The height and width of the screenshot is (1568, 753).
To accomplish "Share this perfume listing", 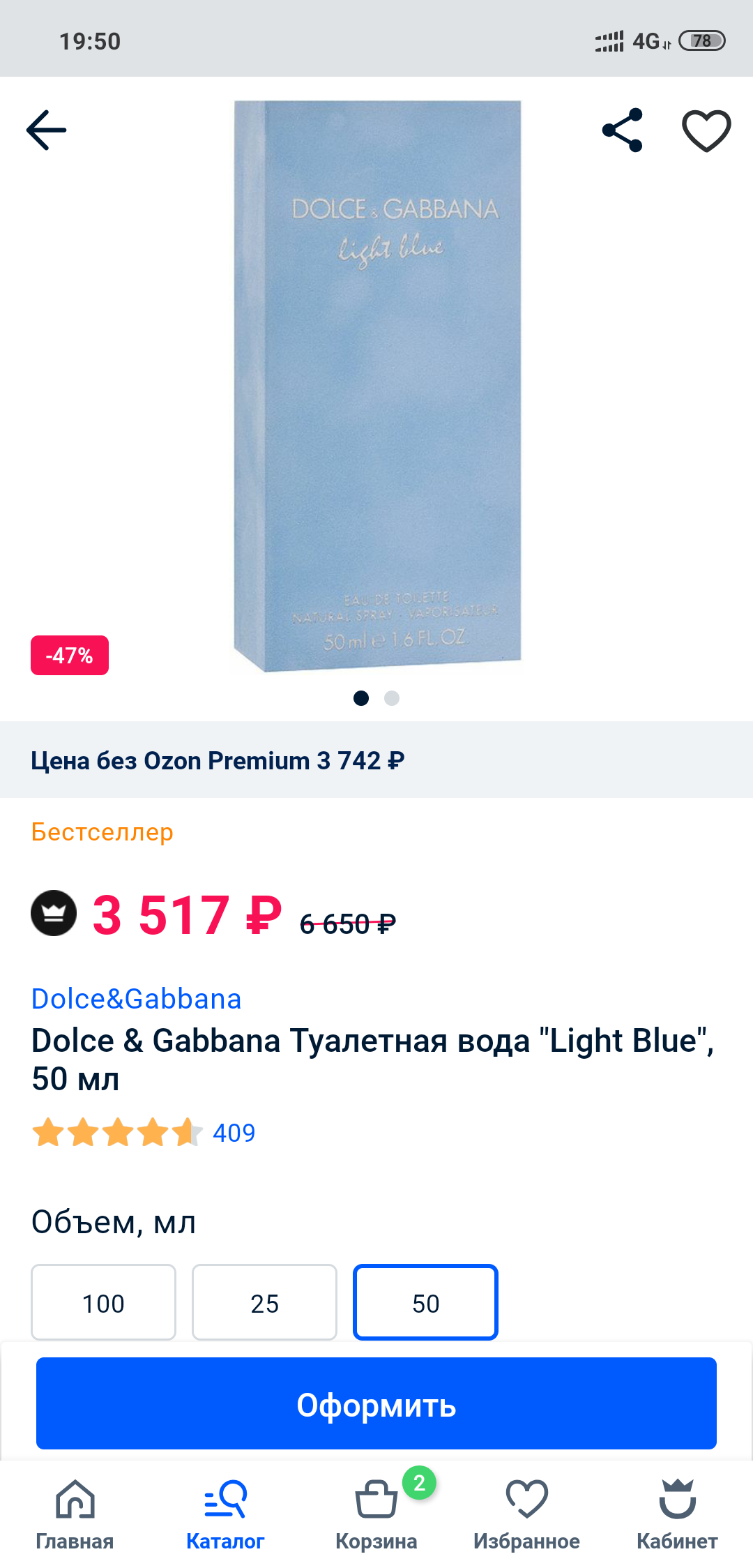I will (x=622, y=130).
